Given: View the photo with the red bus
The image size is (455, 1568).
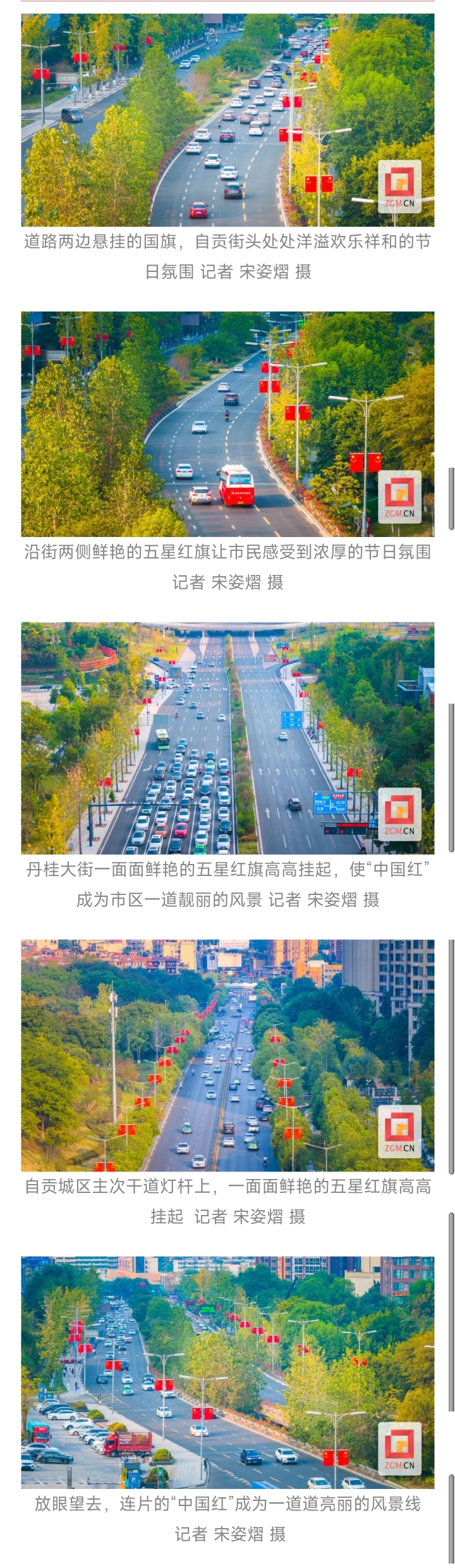Looking at the screenshot, I should pos(227,424).
